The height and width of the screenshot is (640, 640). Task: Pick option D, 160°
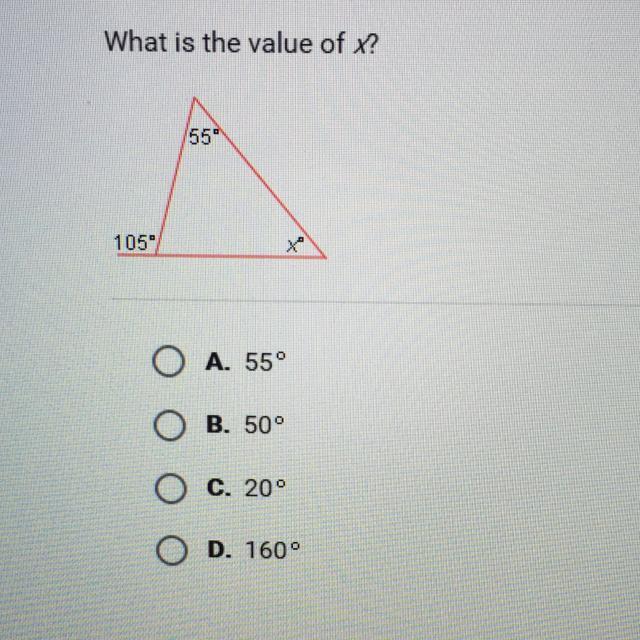[x=171, y=550]
